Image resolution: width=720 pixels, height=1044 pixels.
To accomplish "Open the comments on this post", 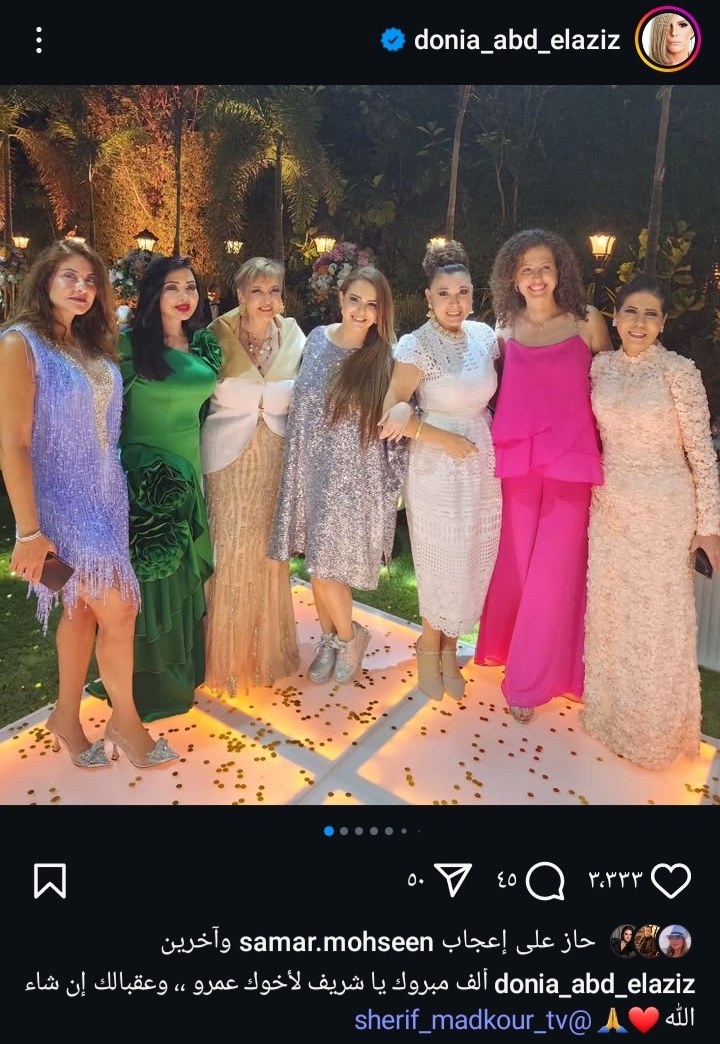I will [545, 880].
